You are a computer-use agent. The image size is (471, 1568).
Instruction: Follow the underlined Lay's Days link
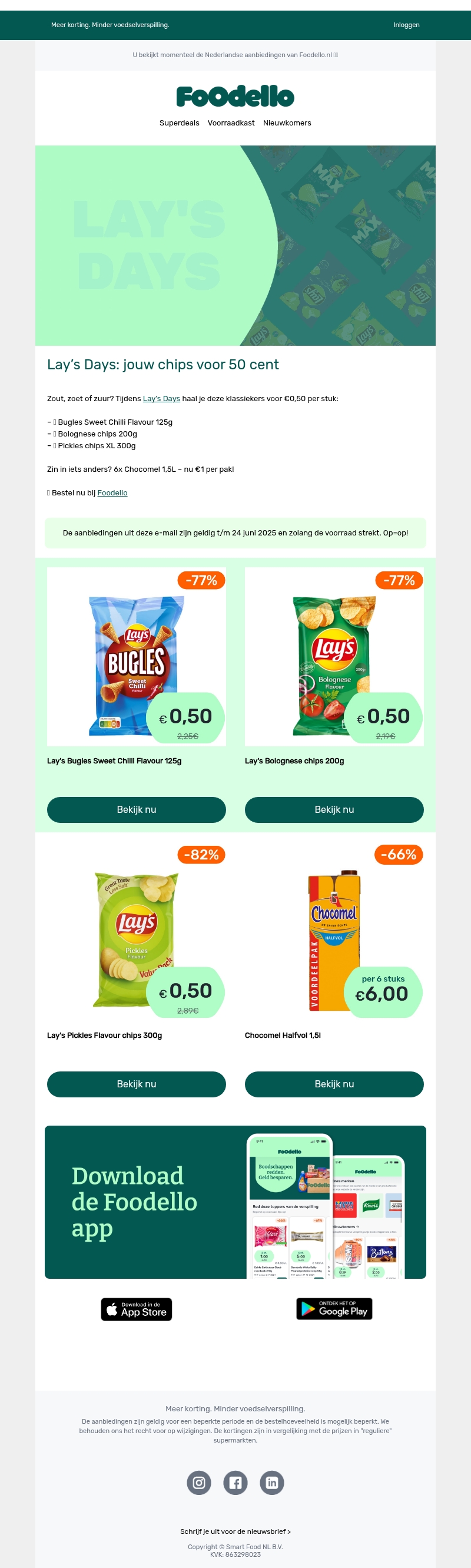tap(161, 399)
